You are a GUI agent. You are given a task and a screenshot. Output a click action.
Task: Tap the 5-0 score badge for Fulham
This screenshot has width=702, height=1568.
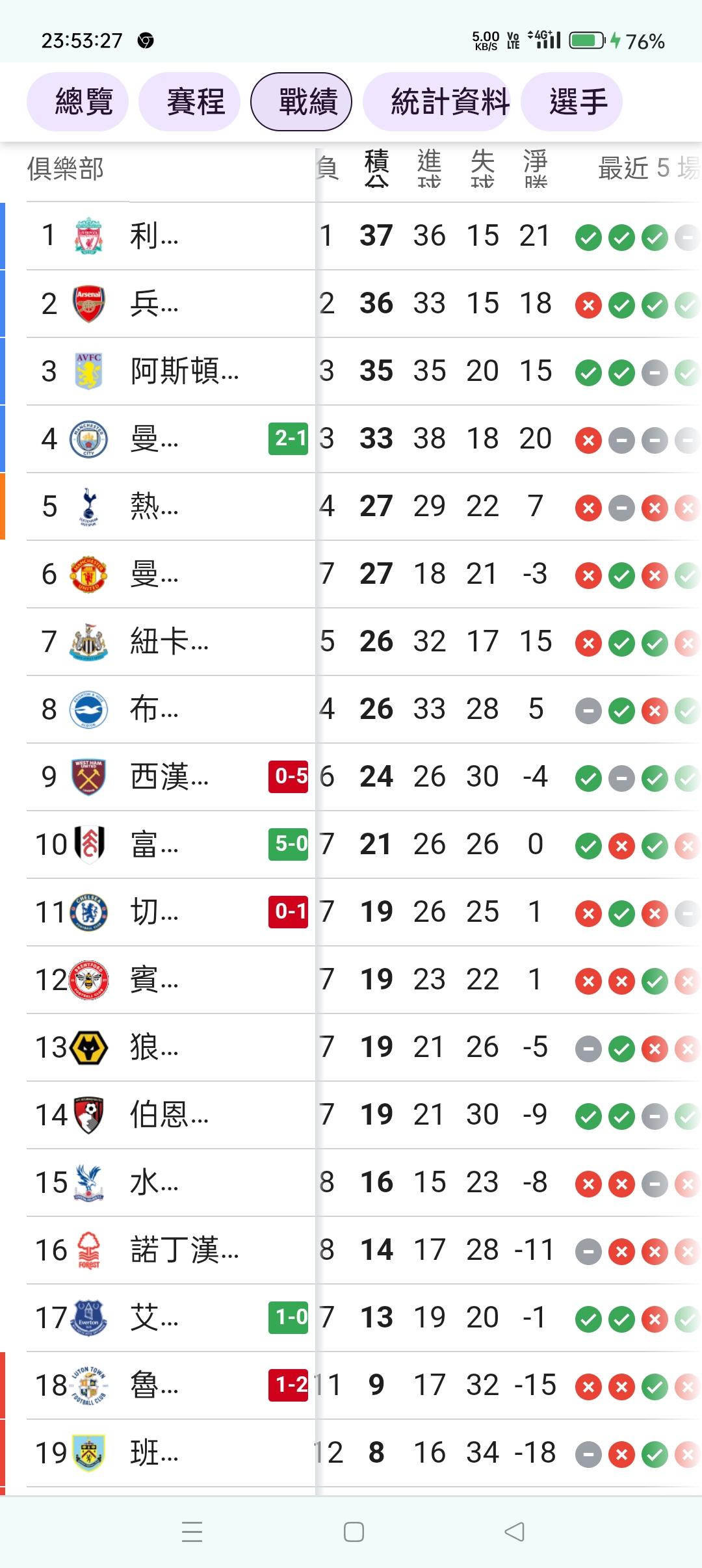[289, 844]
